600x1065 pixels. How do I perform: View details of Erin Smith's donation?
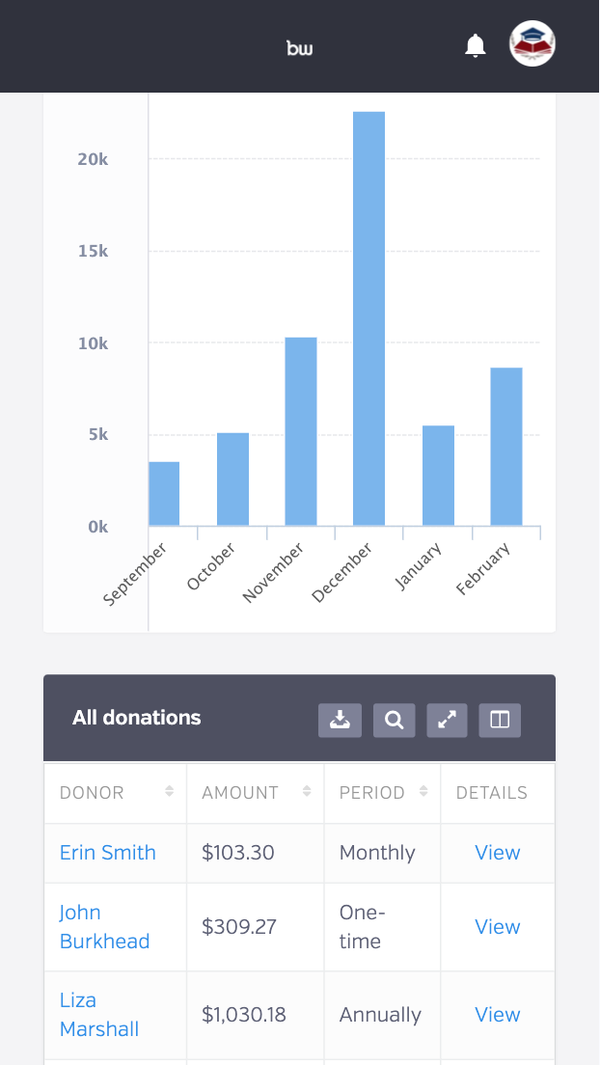[497, 852]
